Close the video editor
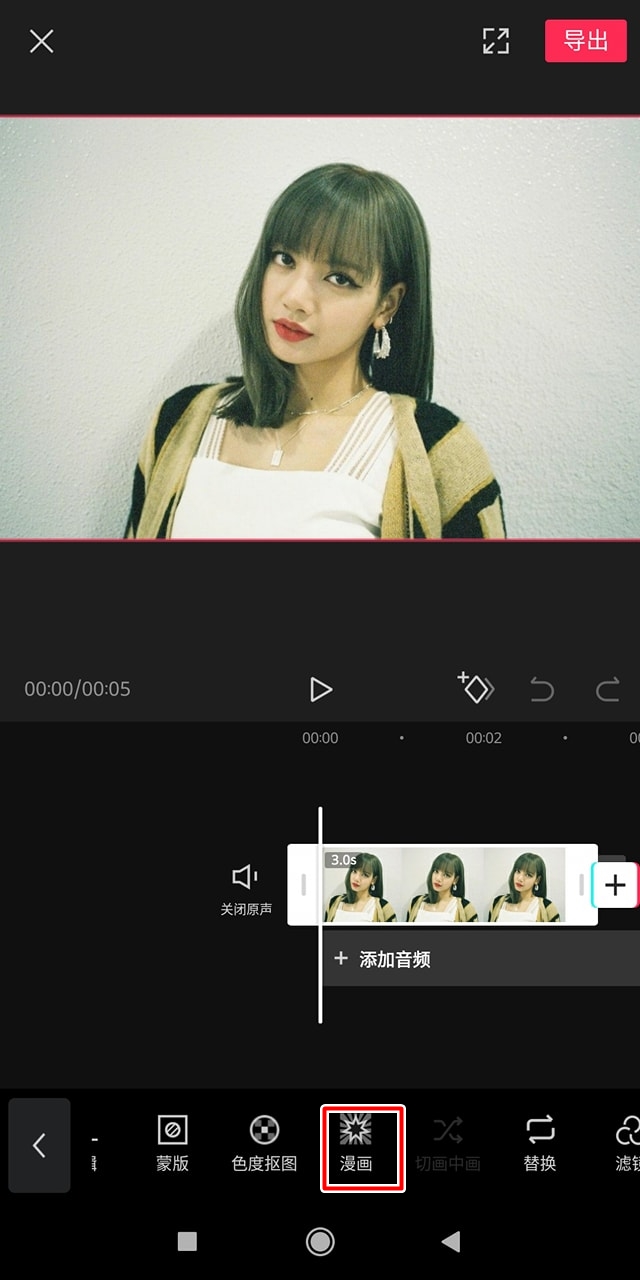640x1280 pixels. (41, 41)
